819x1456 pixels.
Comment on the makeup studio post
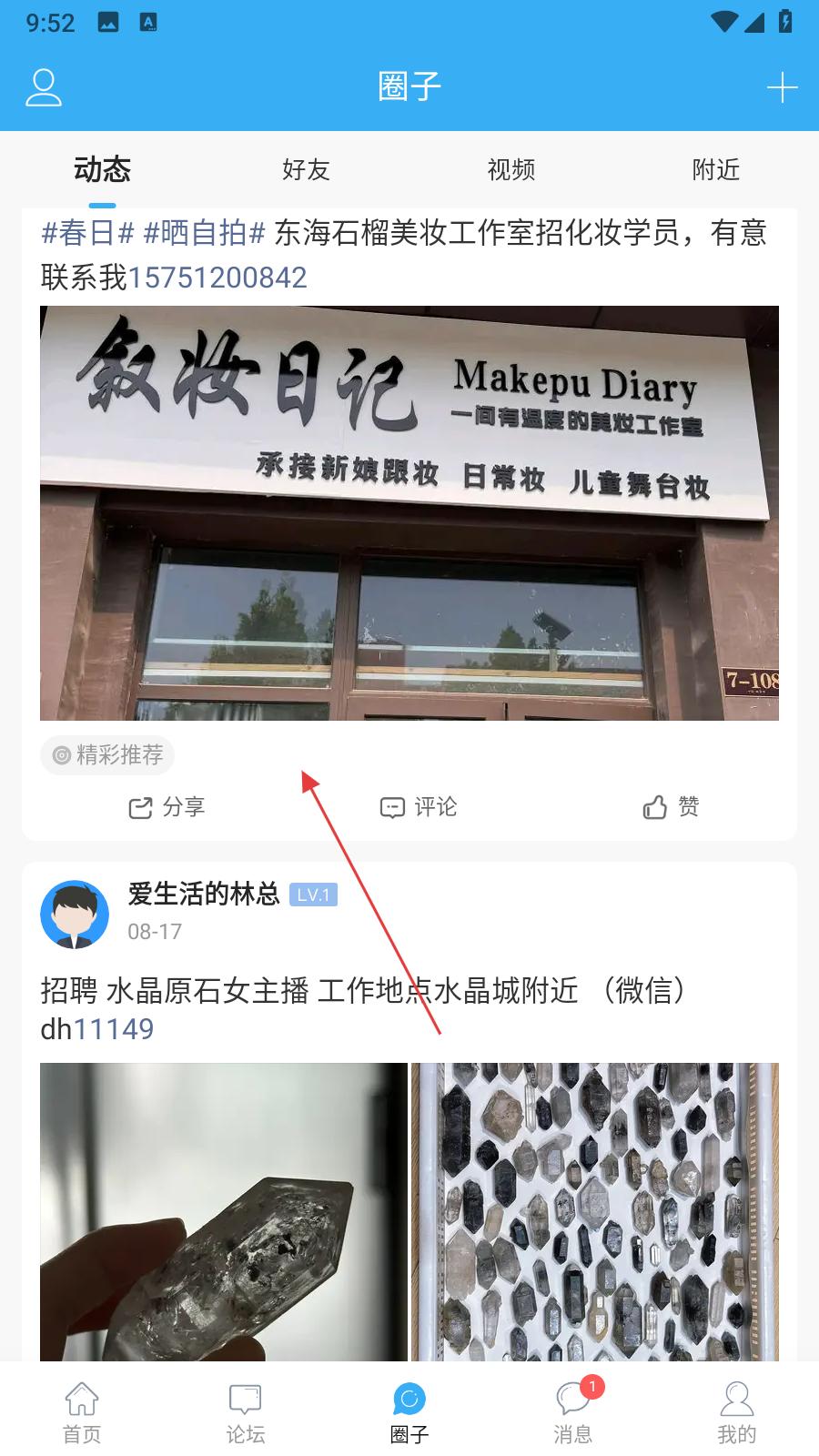(419, 807)
